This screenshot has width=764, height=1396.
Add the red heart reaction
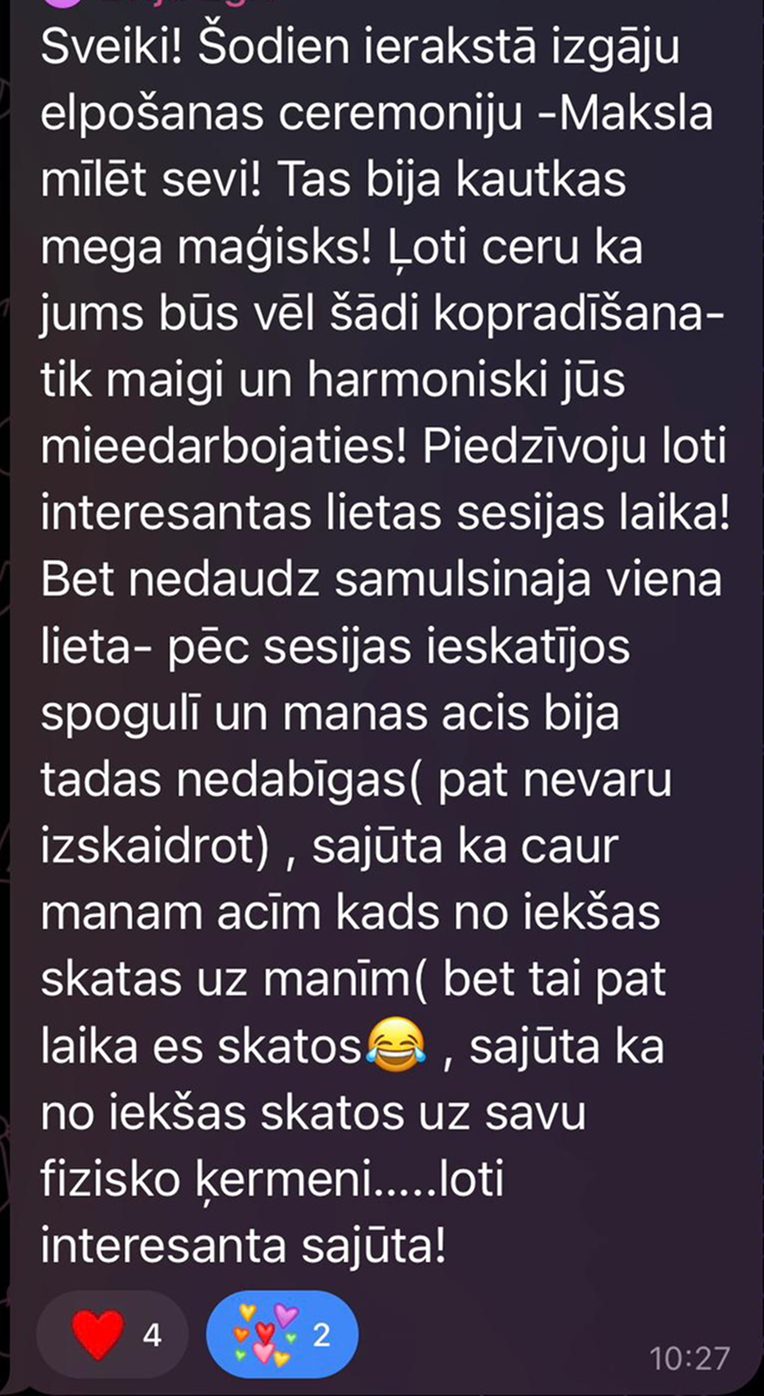(x=110, y=1335)
